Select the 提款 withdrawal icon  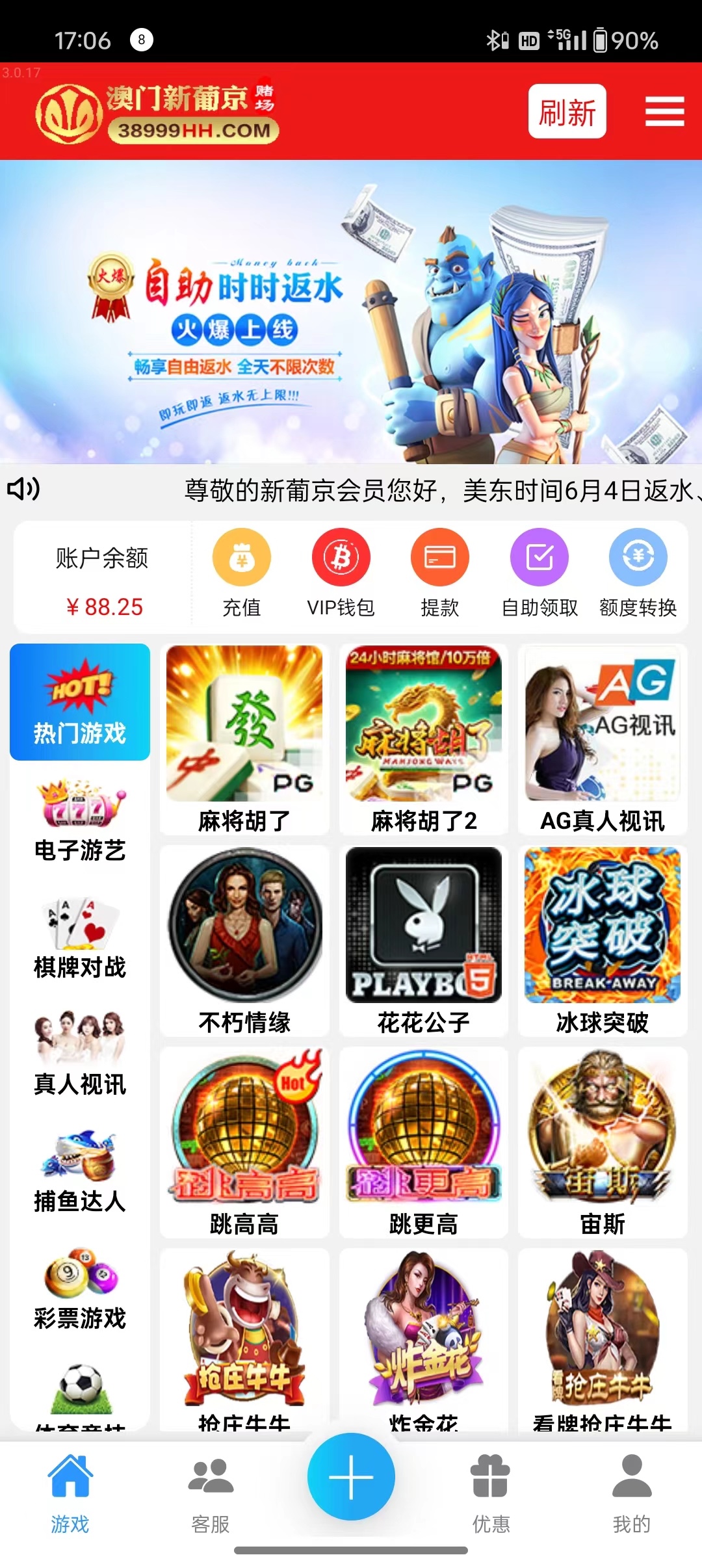pyautogui.click(x=439, y=558)
